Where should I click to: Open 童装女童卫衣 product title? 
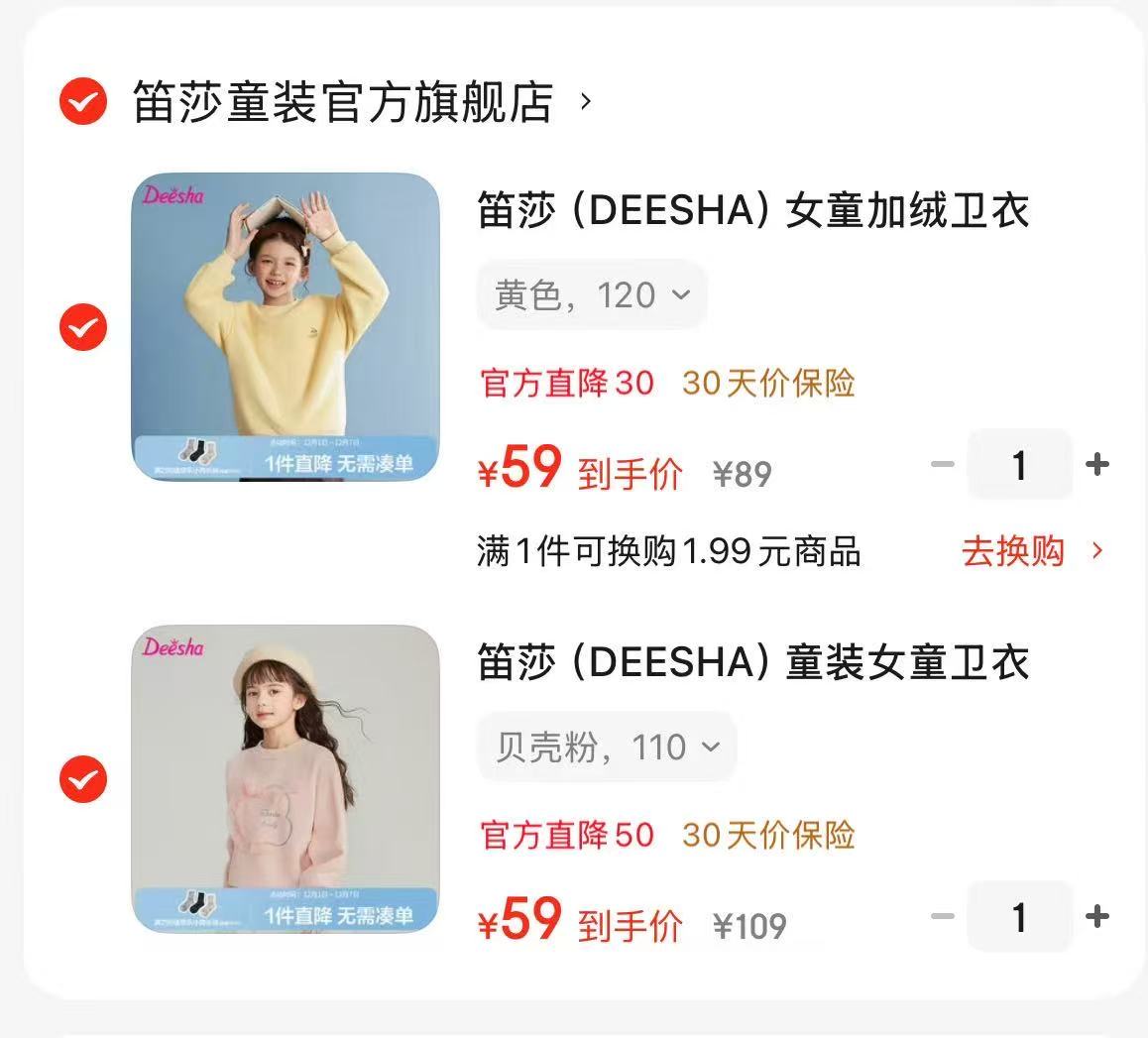pyautogui.click(x=753, y=663)
